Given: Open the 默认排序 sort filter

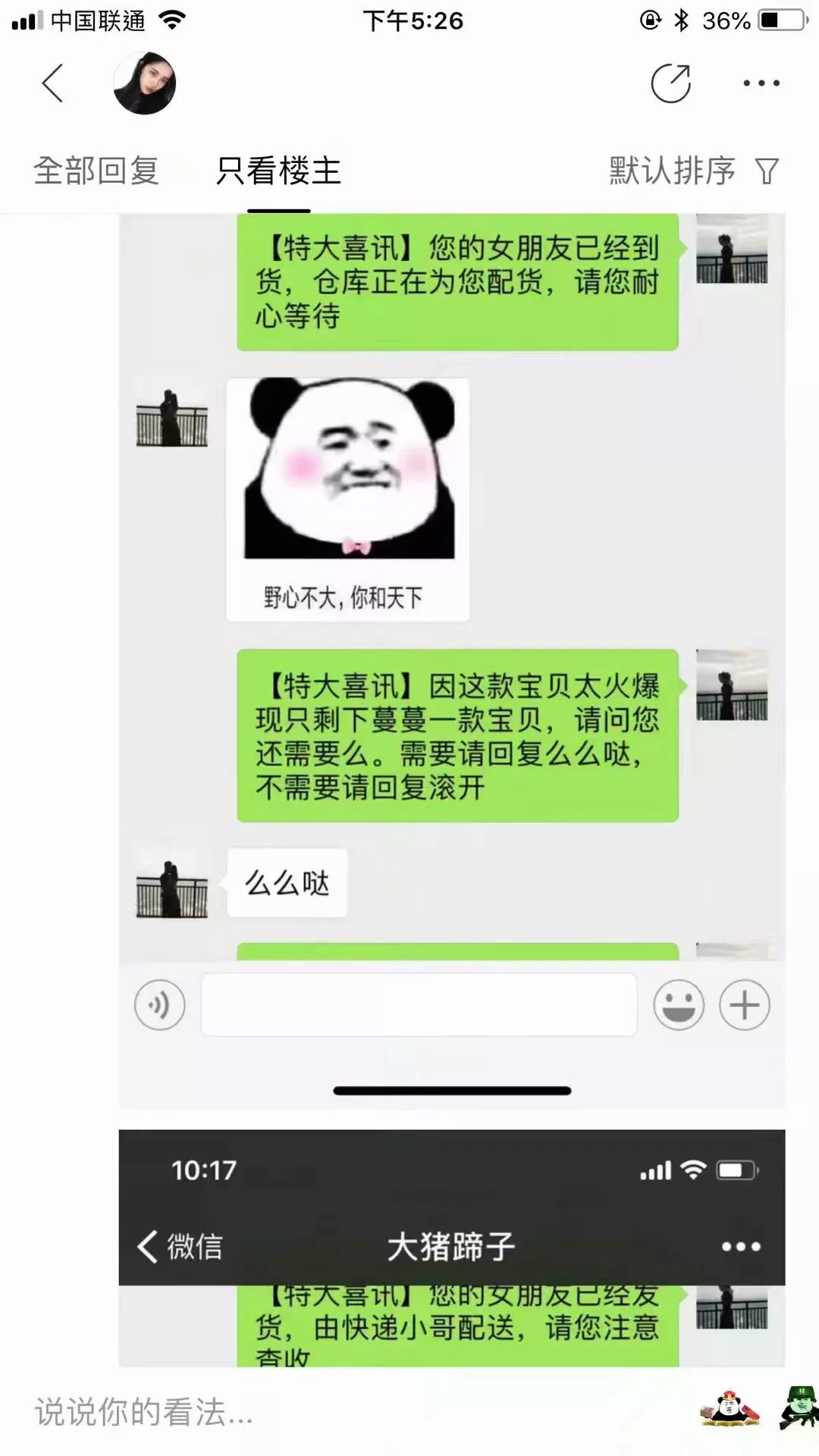Looking at the screenshot, I should (693, 171).
